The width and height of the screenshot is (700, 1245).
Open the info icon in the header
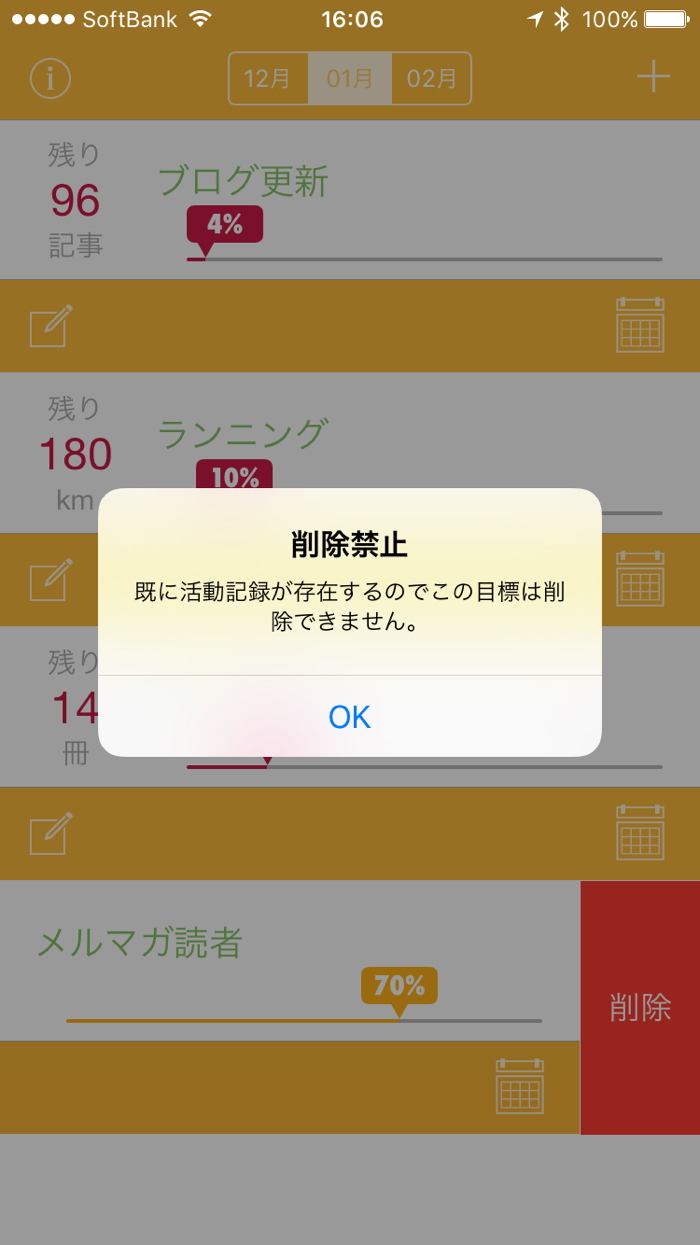click(x=50, y=78)
